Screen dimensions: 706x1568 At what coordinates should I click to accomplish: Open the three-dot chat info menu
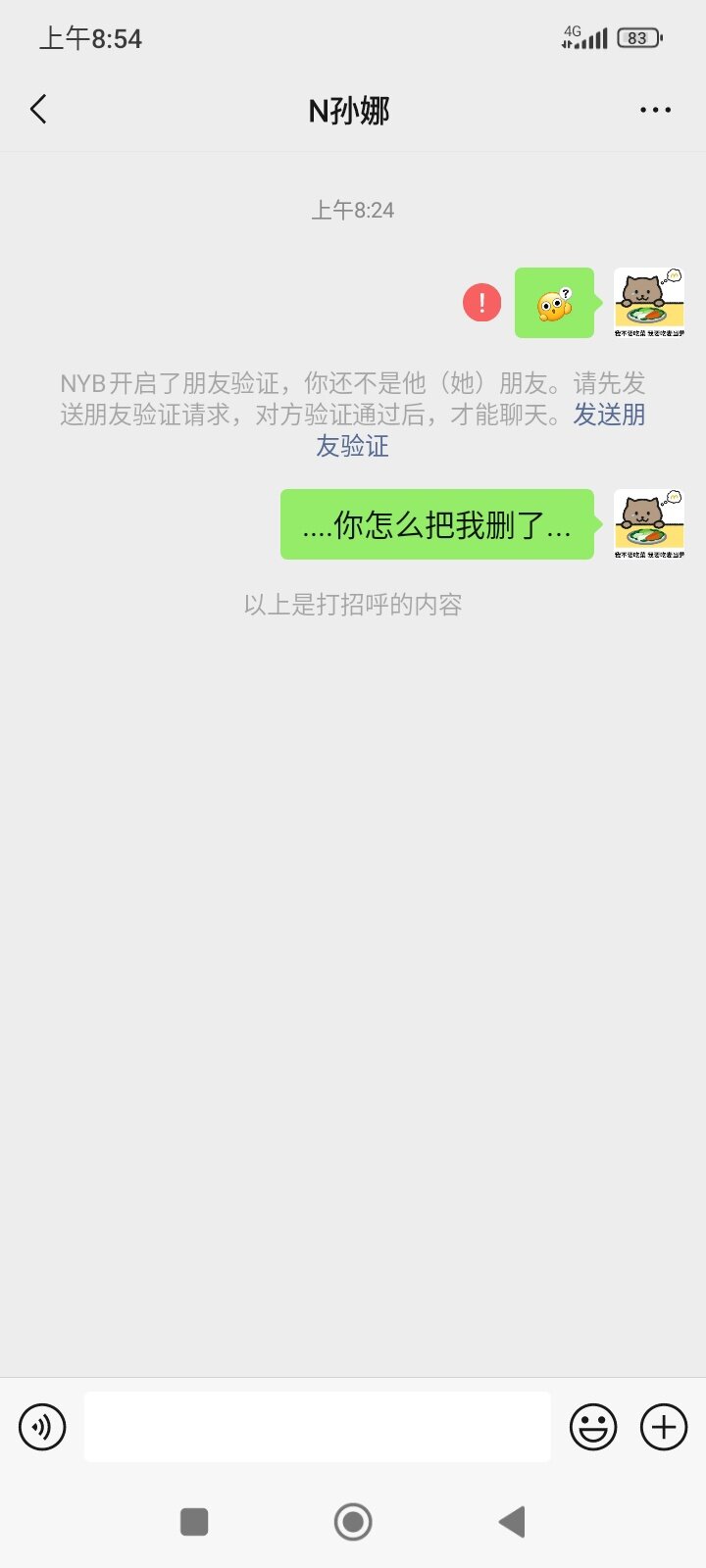click(655, 110)
